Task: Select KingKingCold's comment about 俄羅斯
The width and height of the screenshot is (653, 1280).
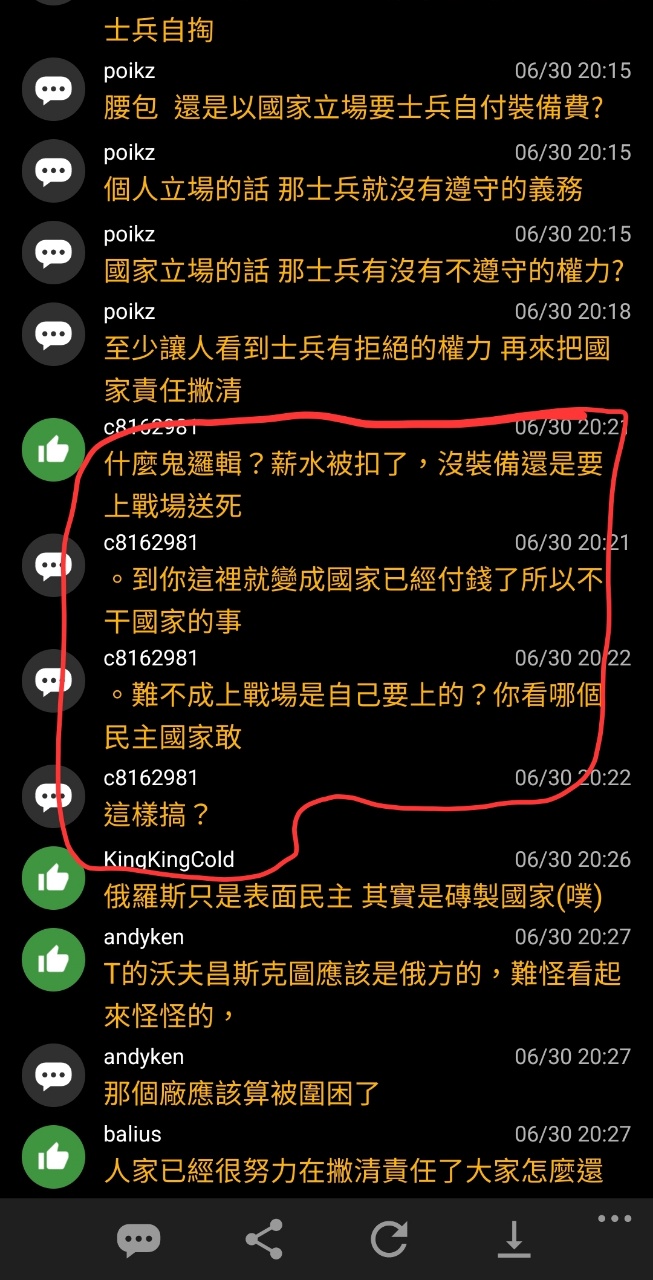Action: point(352,896)
